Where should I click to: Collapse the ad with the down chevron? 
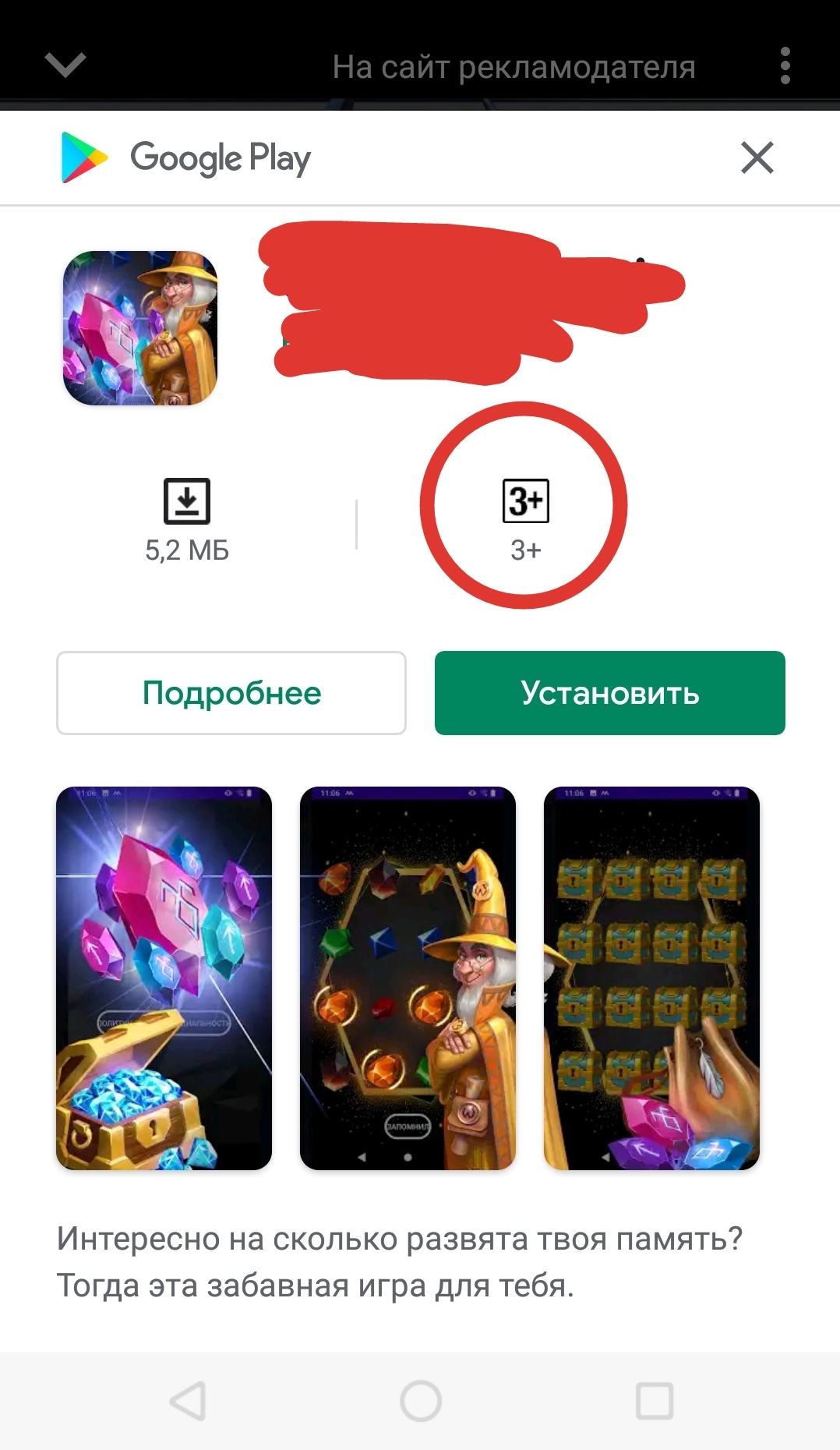tap(65, 65)
